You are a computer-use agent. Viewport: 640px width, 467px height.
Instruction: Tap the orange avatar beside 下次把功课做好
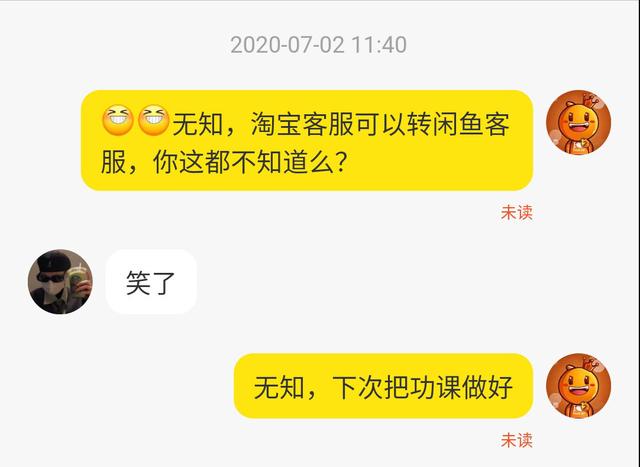pyautogui.click(x=578, y=386)
